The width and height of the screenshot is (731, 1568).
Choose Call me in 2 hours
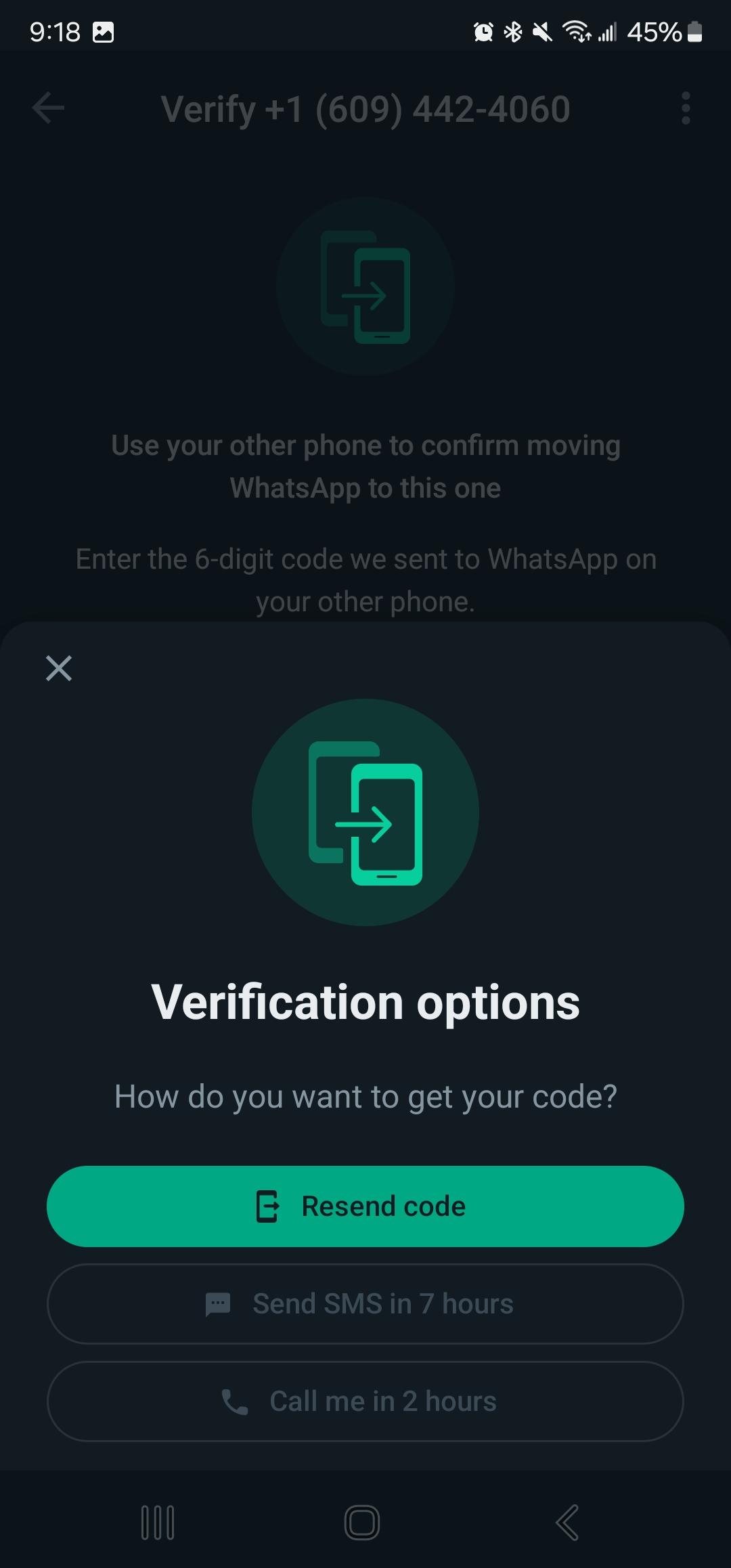click(x=365, y=1401)
